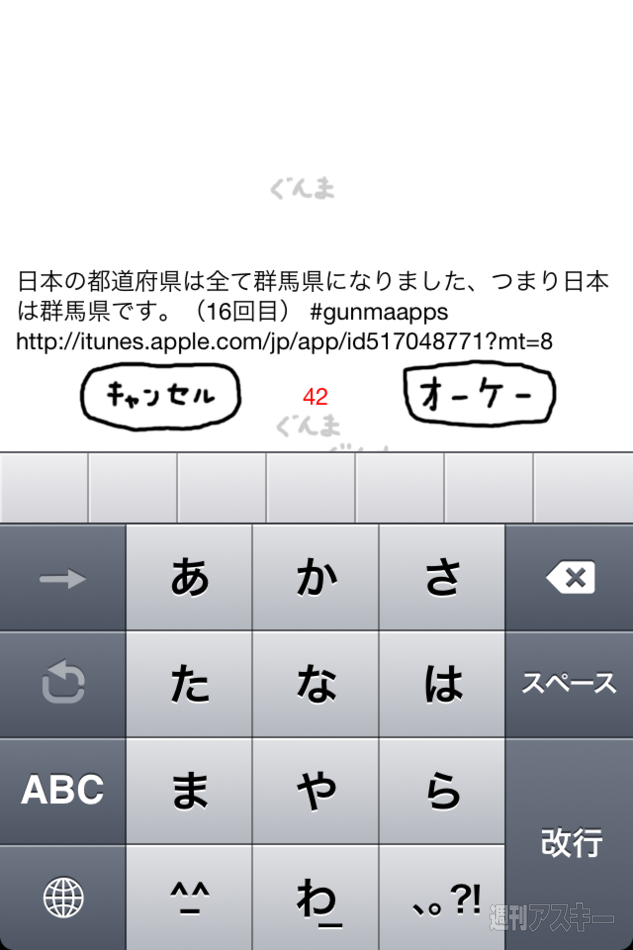
Task: Tap inside the tweet text field
Action: pos(312,310)
